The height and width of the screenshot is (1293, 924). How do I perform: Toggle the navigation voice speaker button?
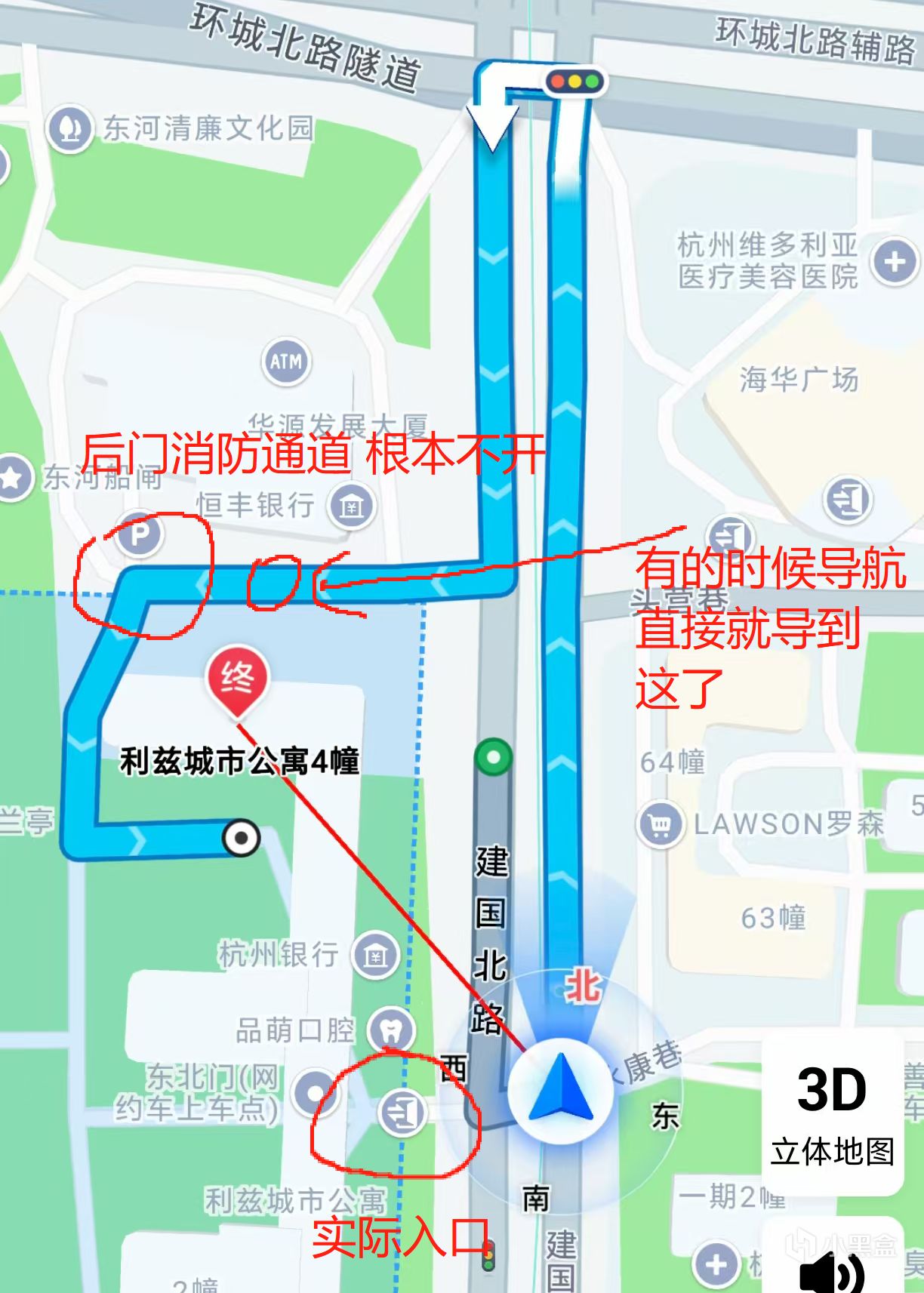point(832,1270)
